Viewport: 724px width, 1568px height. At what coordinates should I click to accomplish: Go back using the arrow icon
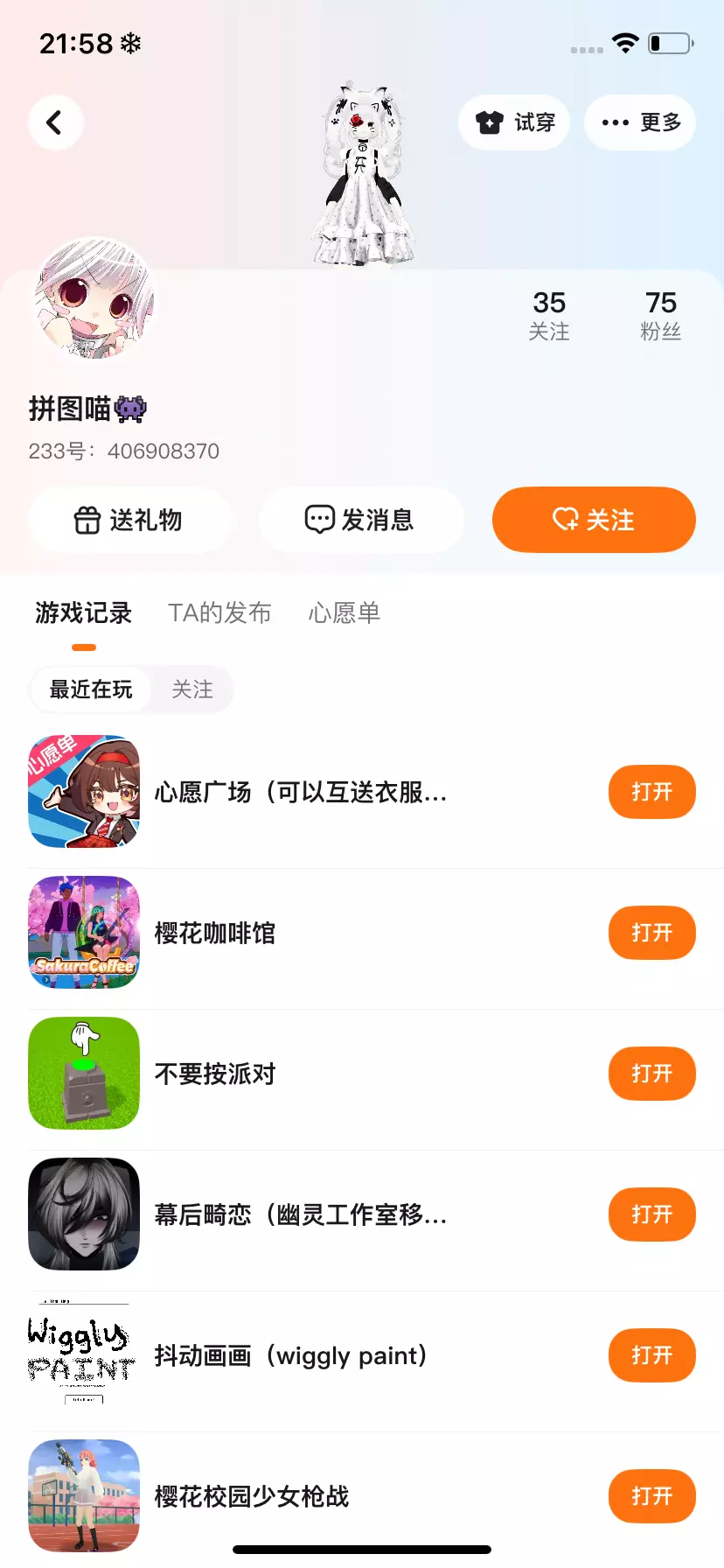55,122
